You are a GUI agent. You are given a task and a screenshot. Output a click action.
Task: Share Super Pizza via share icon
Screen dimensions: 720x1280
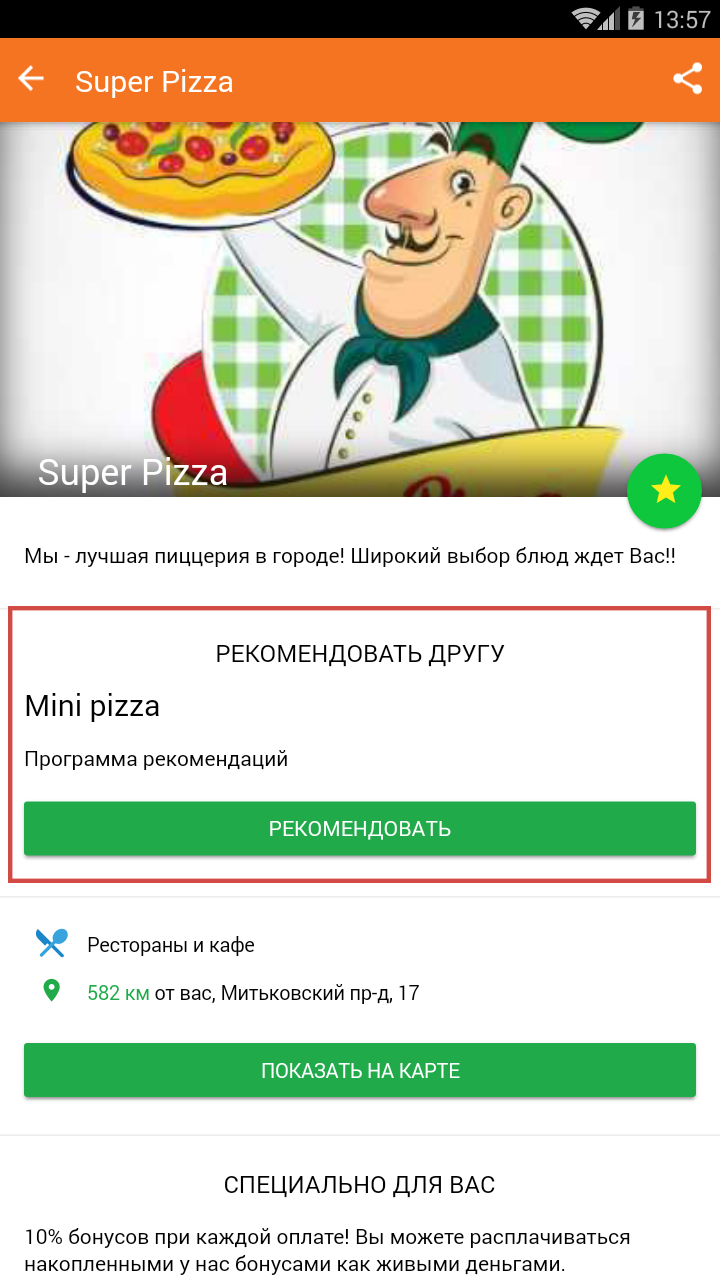tap(687, 79)
